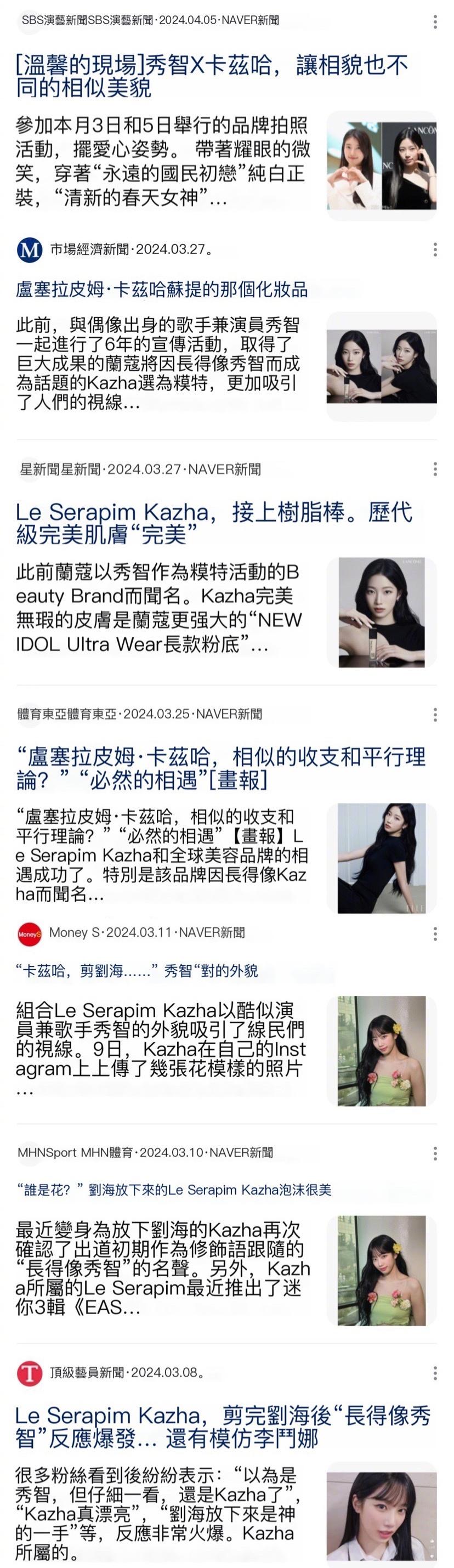Open the 接上樹脂棒 headline from 星新聞

(x=214, y=523)
